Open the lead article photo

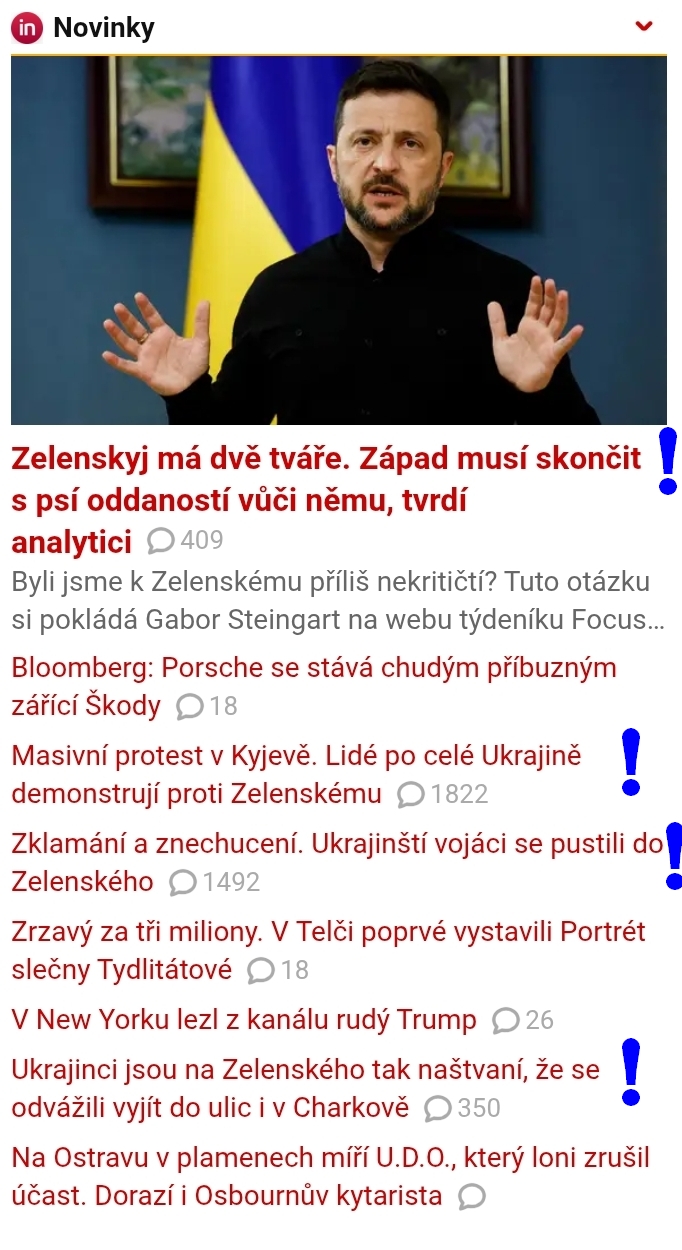pyautogui.click(x=338, y=240)
